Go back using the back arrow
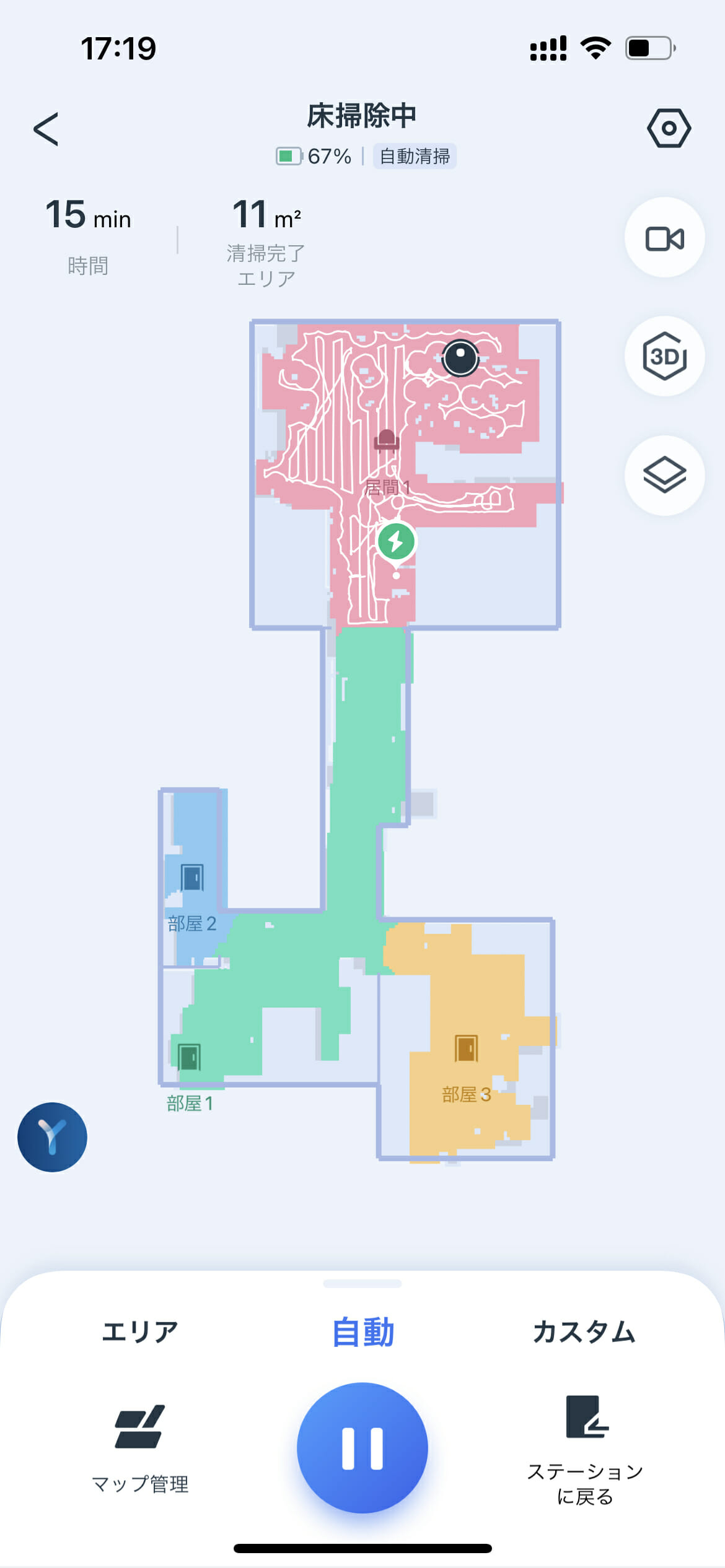 pyautogui.click(x=46, y=129)
